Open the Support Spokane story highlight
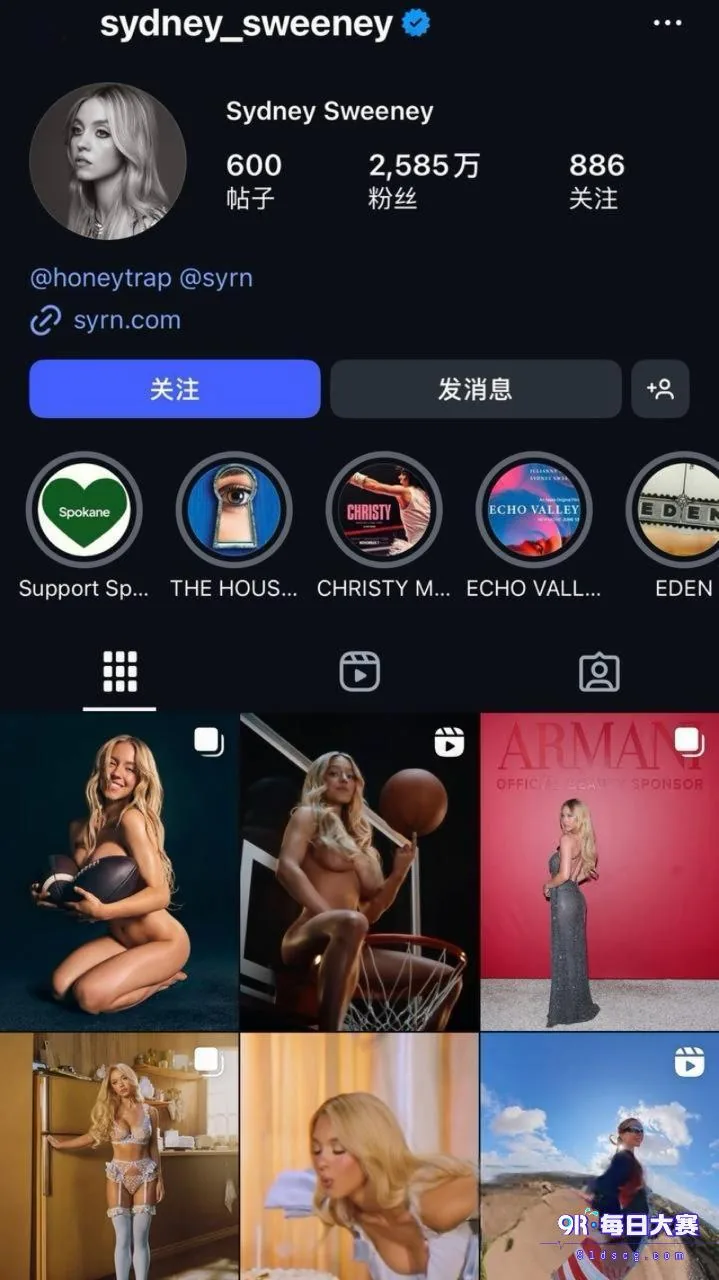The height and width of the screenshot is (1280, 719). (84, 510)
